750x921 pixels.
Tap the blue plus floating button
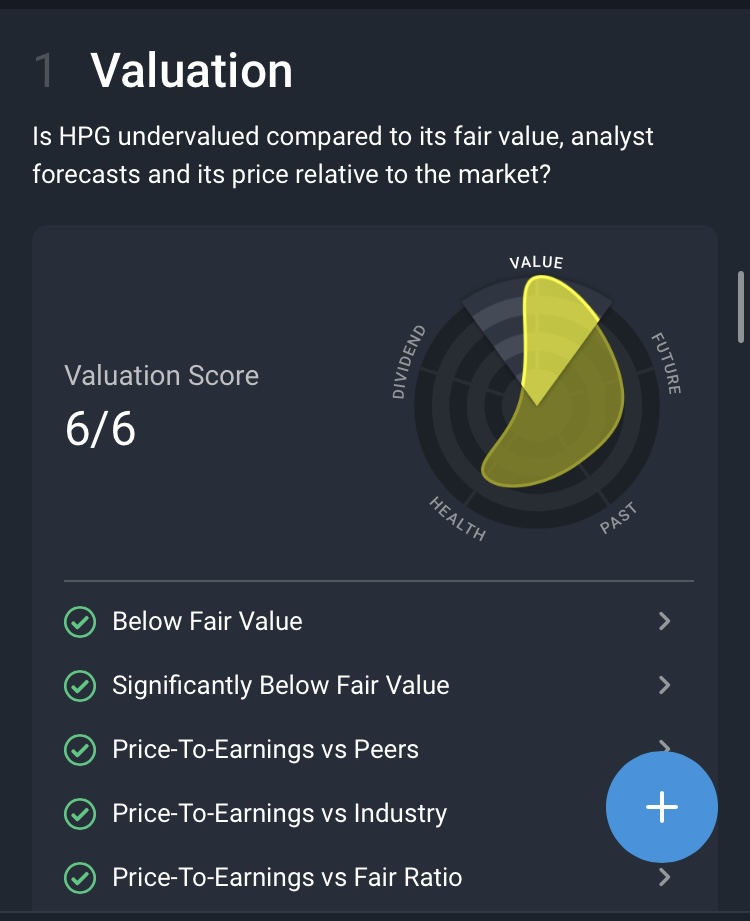point(662,807)
